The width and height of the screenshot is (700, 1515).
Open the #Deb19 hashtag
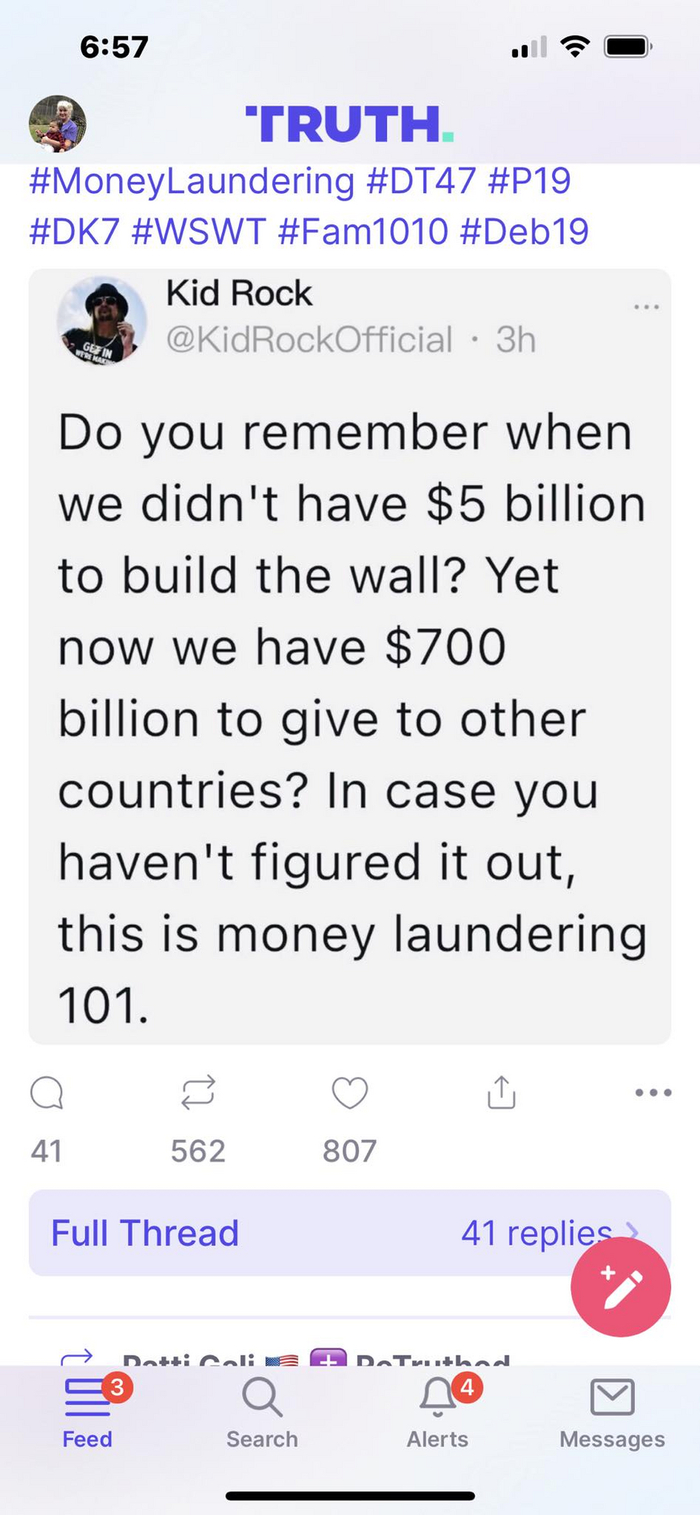pyautogui.click(x=524, y=232)
